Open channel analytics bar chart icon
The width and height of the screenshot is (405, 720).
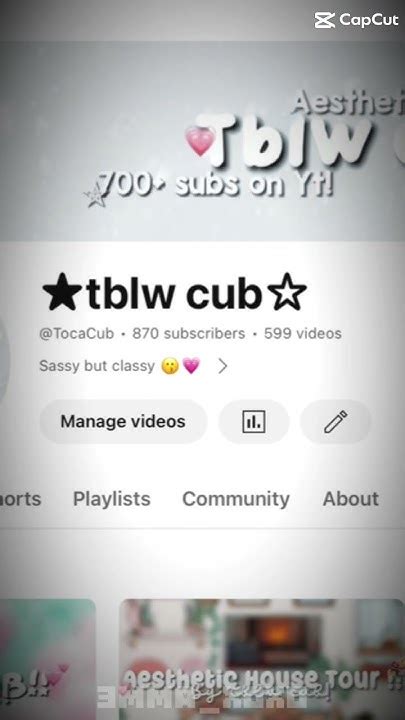pos(253,422)
